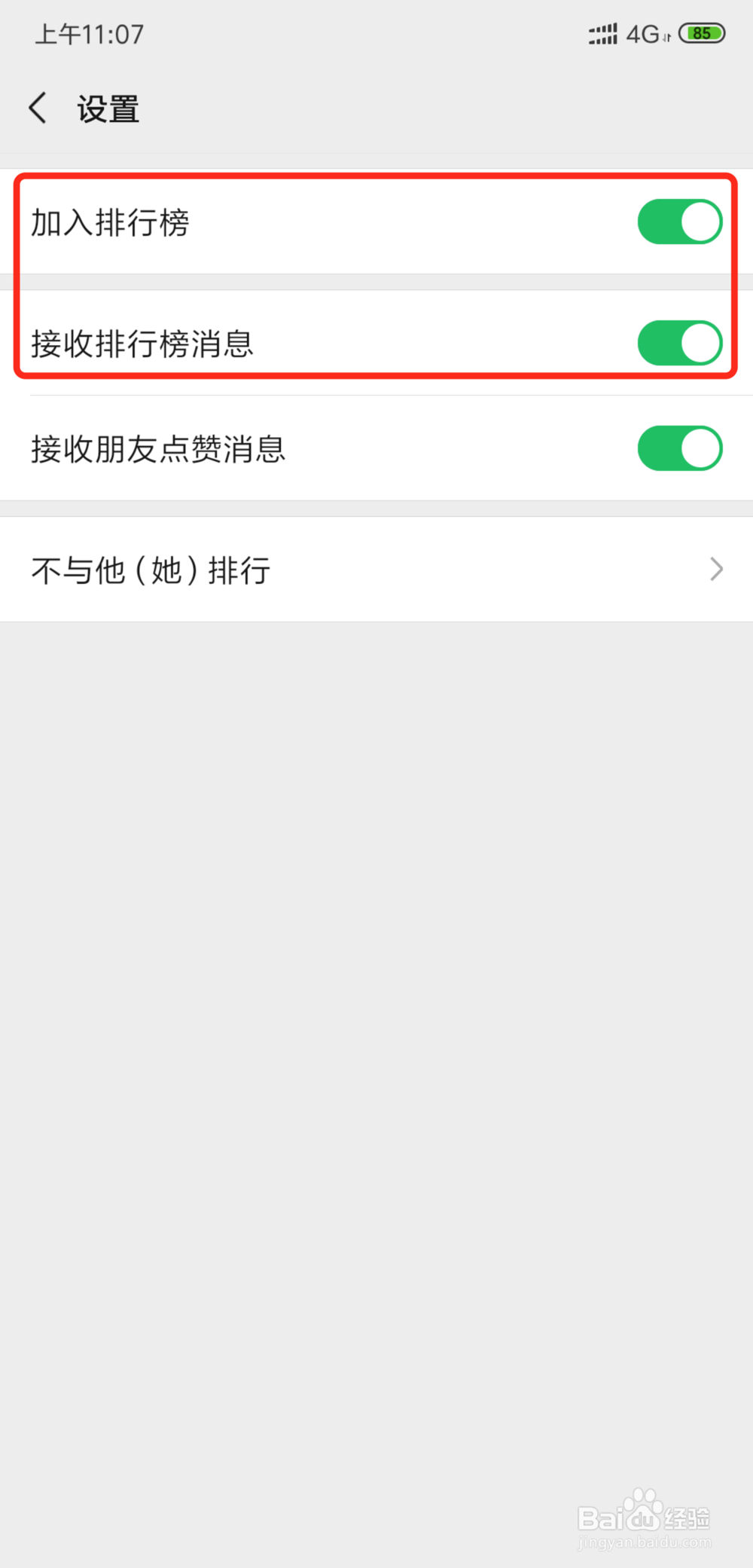Tap the green knob of 接收朋友点赞消息 slider
753x1568 pixels.
tap(699, 448)
